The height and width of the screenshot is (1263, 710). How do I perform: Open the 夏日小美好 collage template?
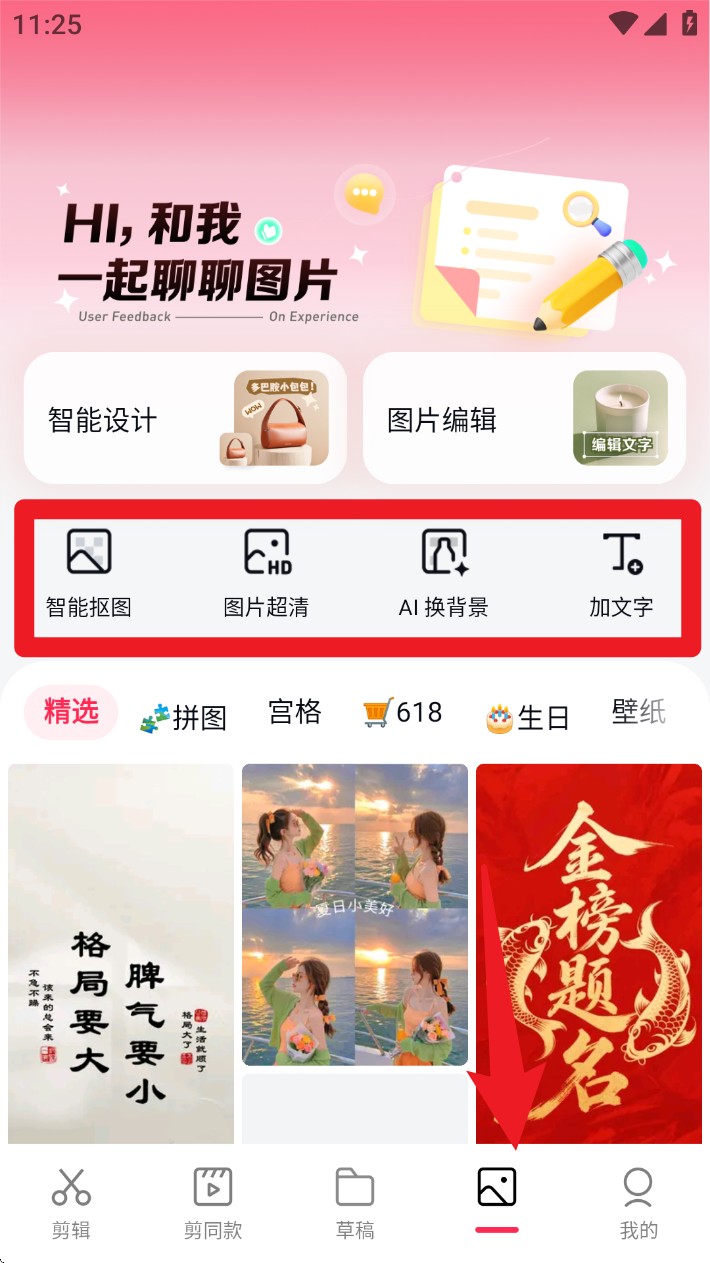click(355, 914)
